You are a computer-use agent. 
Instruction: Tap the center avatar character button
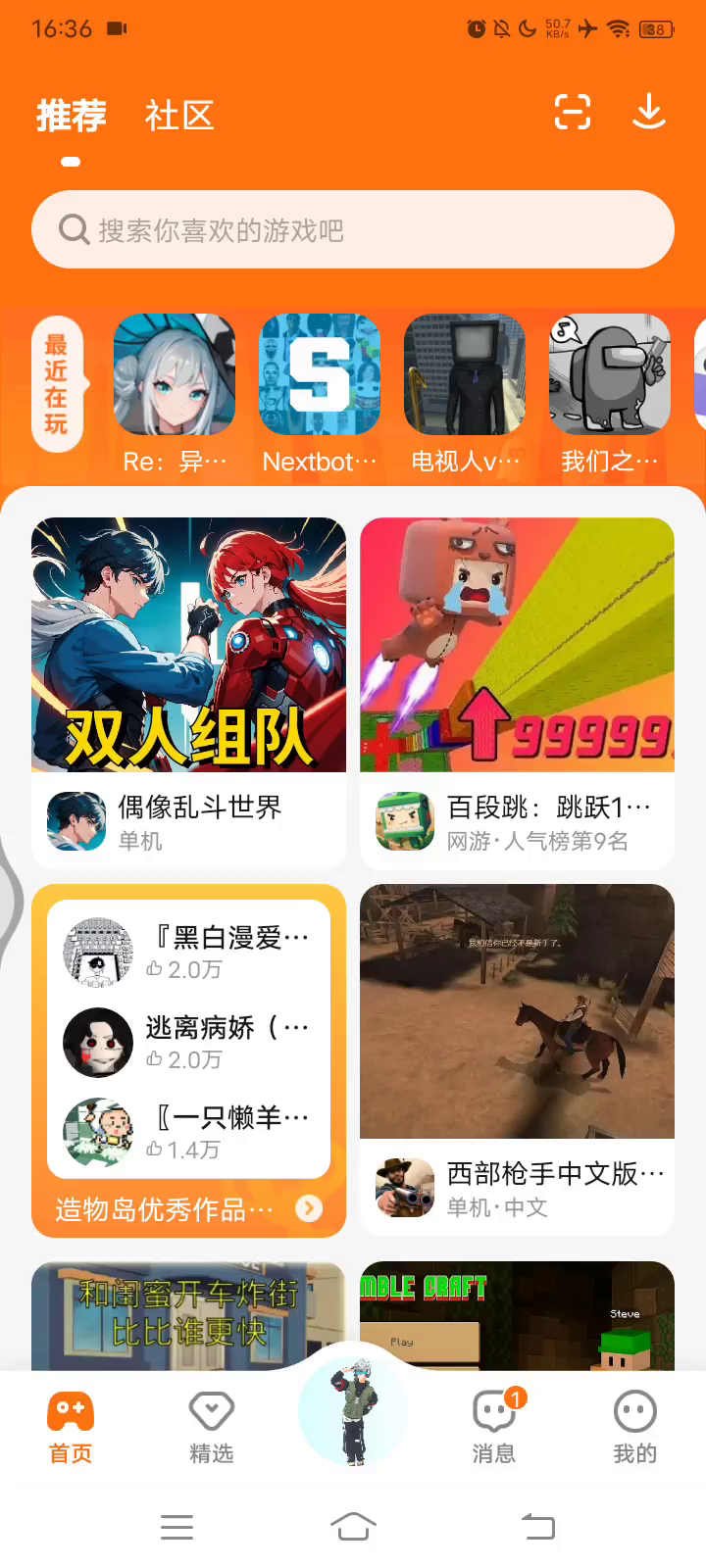[x=353, y=1413]
